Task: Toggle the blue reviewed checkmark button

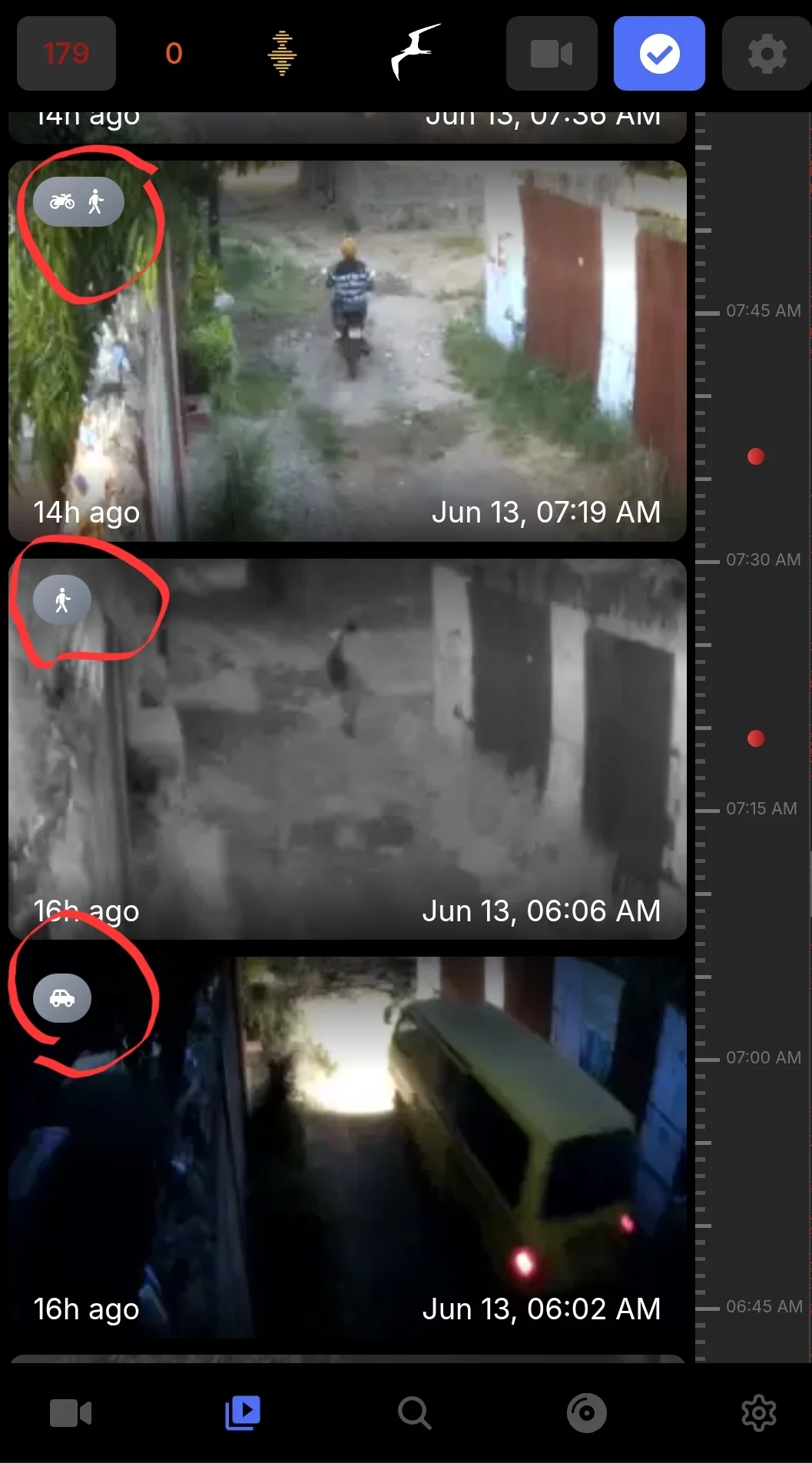Action: (x=659, y=53)
